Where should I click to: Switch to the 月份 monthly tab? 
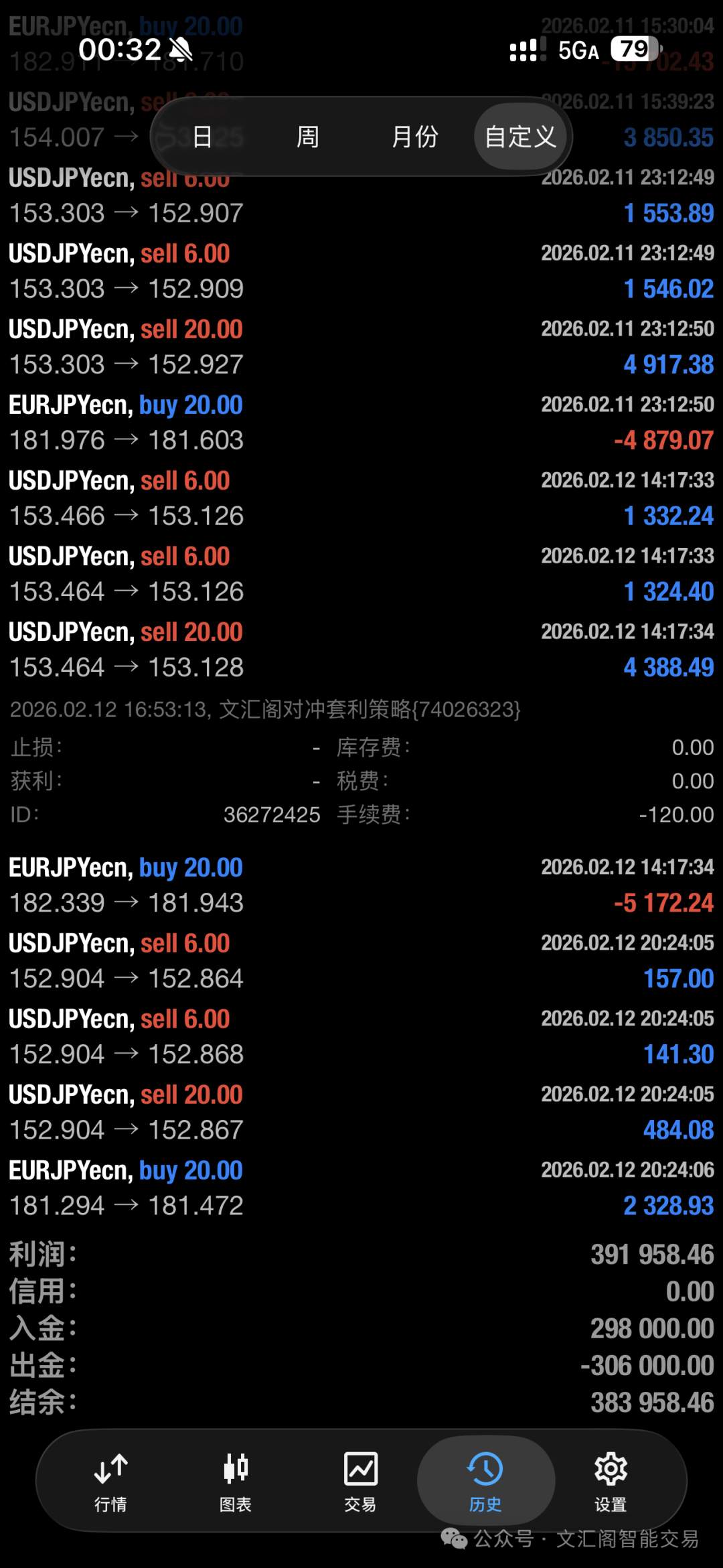pos(416,137)
